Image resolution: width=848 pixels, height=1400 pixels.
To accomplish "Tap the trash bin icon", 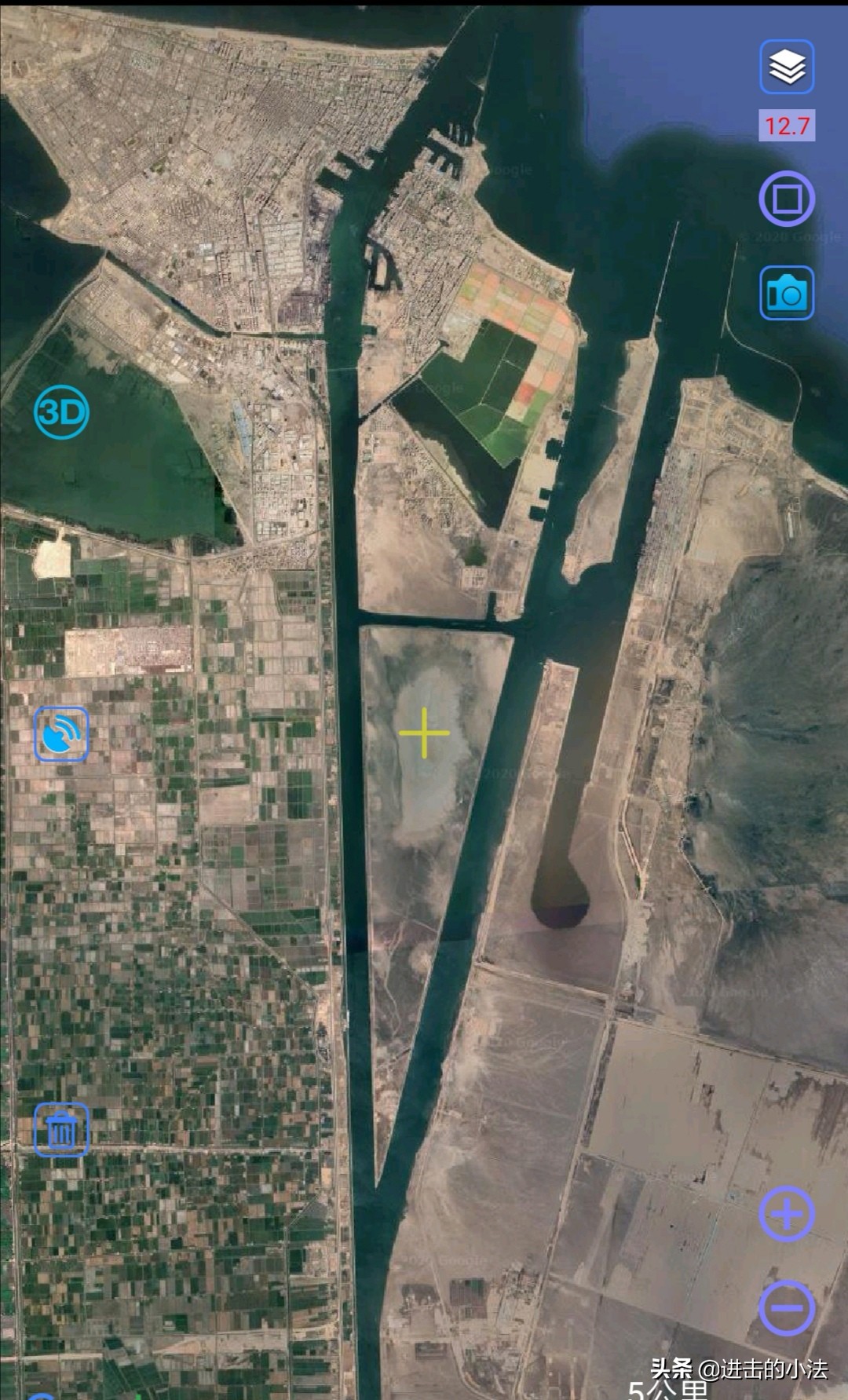I will 61,1130.
